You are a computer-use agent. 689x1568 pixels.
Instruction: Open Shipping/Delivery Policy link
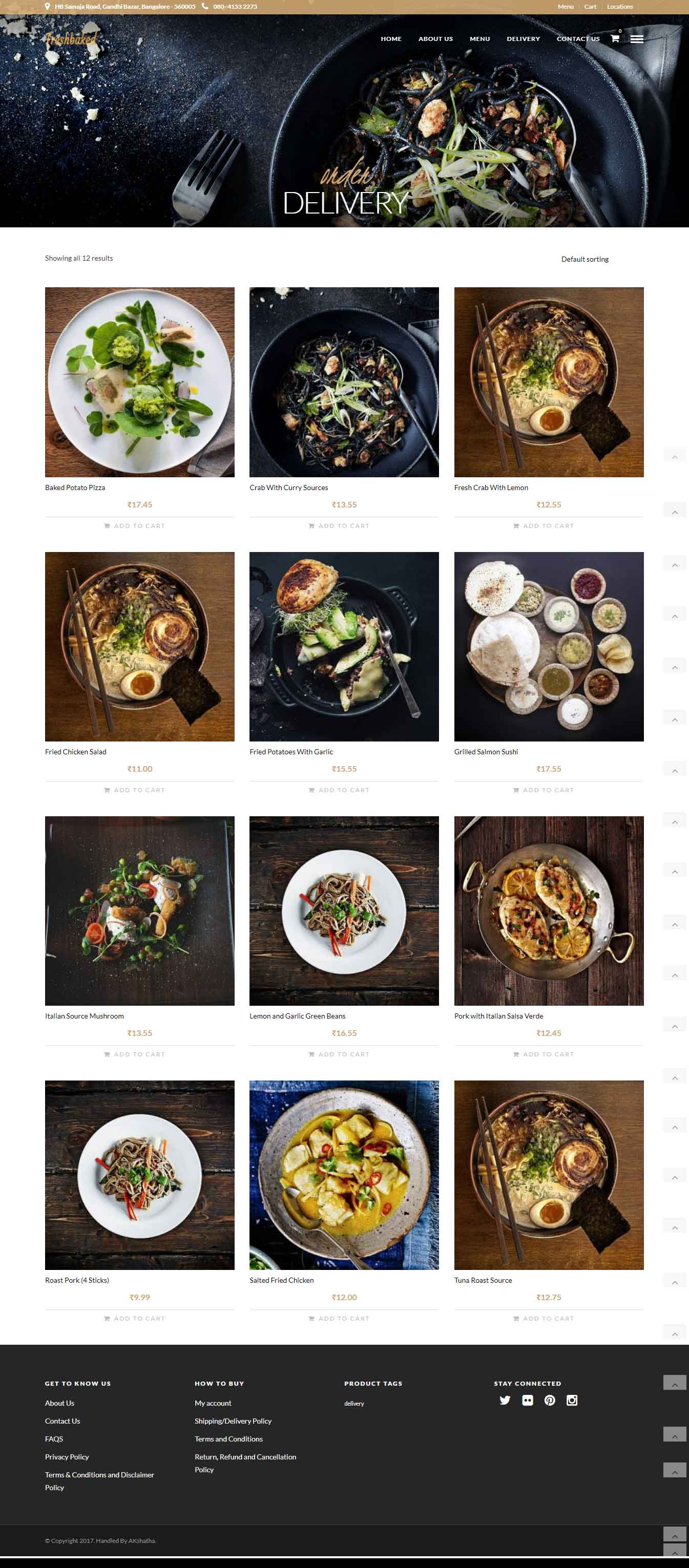coord(233,1421)
